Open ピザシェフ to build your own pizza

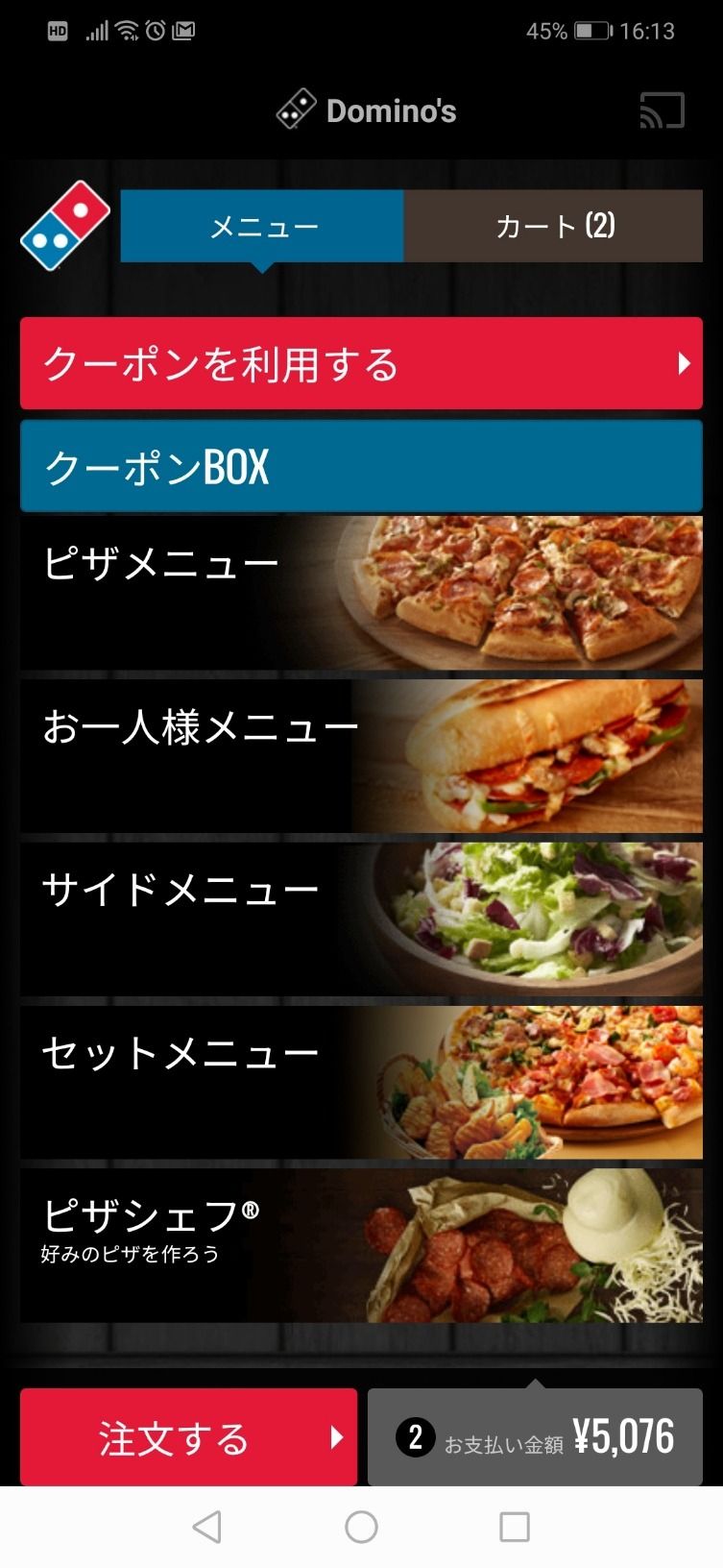click(361, 1246)
